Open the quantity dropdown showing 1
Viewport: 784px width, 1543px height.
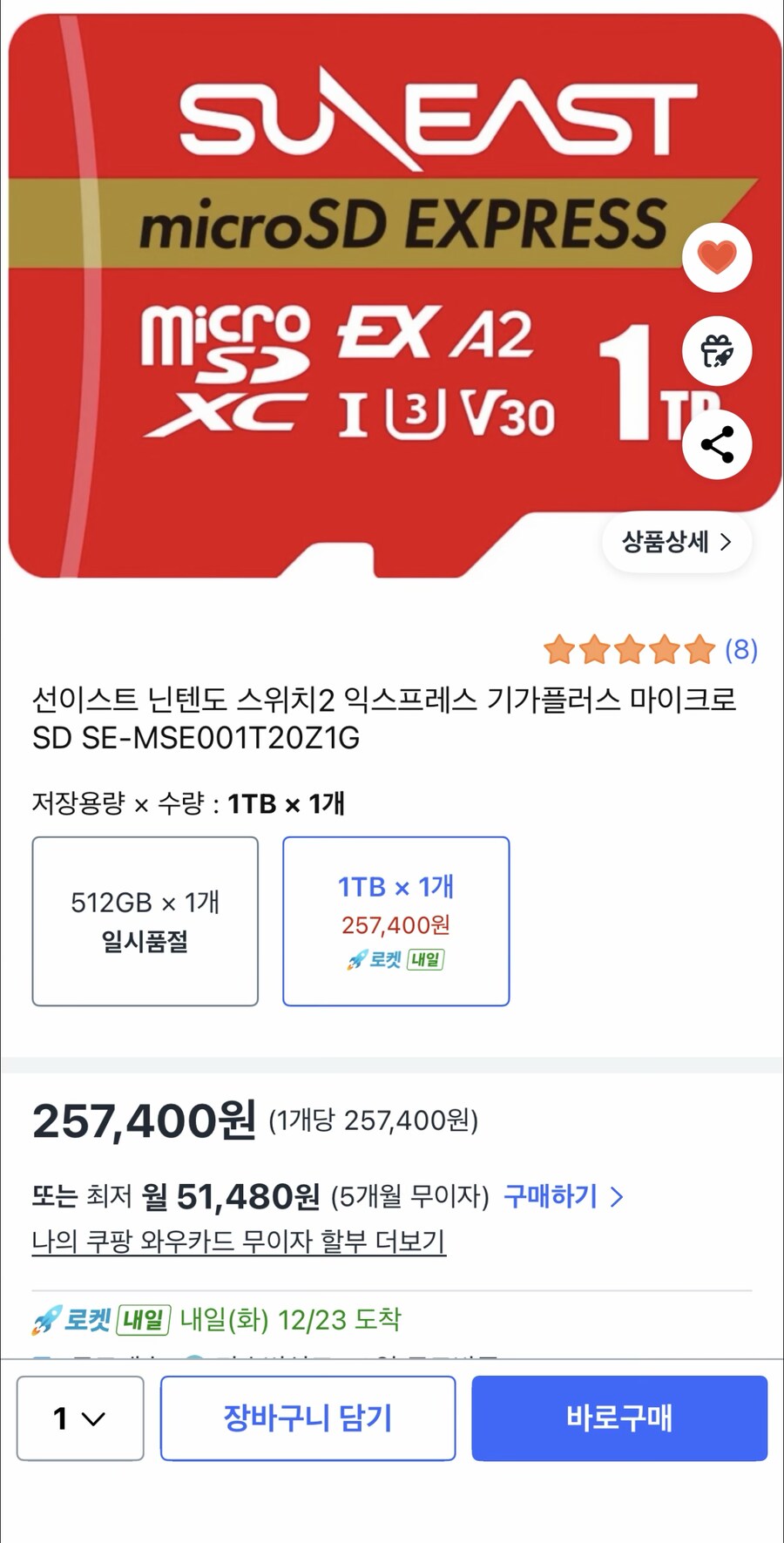tap(79, 1418)
